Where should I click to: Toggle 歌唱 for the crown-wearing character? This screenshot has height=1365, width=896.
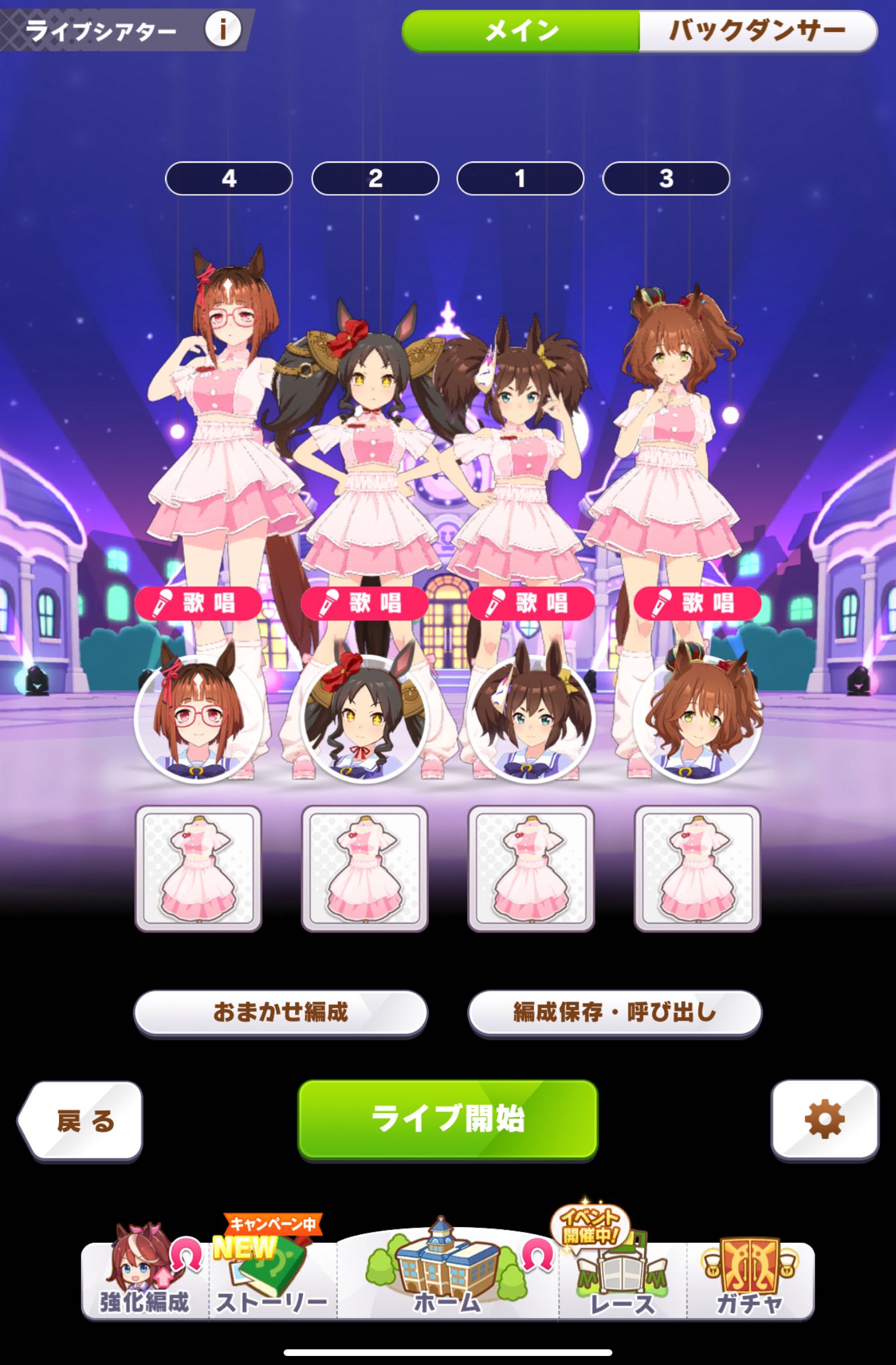point(697,602)
